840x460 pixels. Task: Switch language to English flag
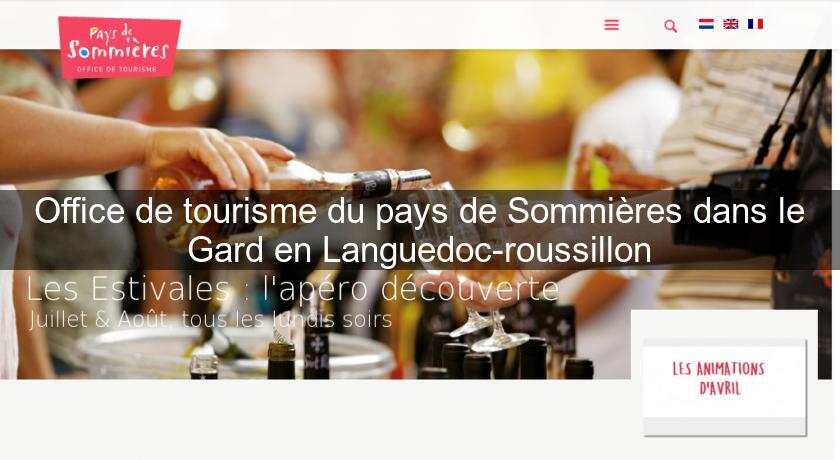731,23
